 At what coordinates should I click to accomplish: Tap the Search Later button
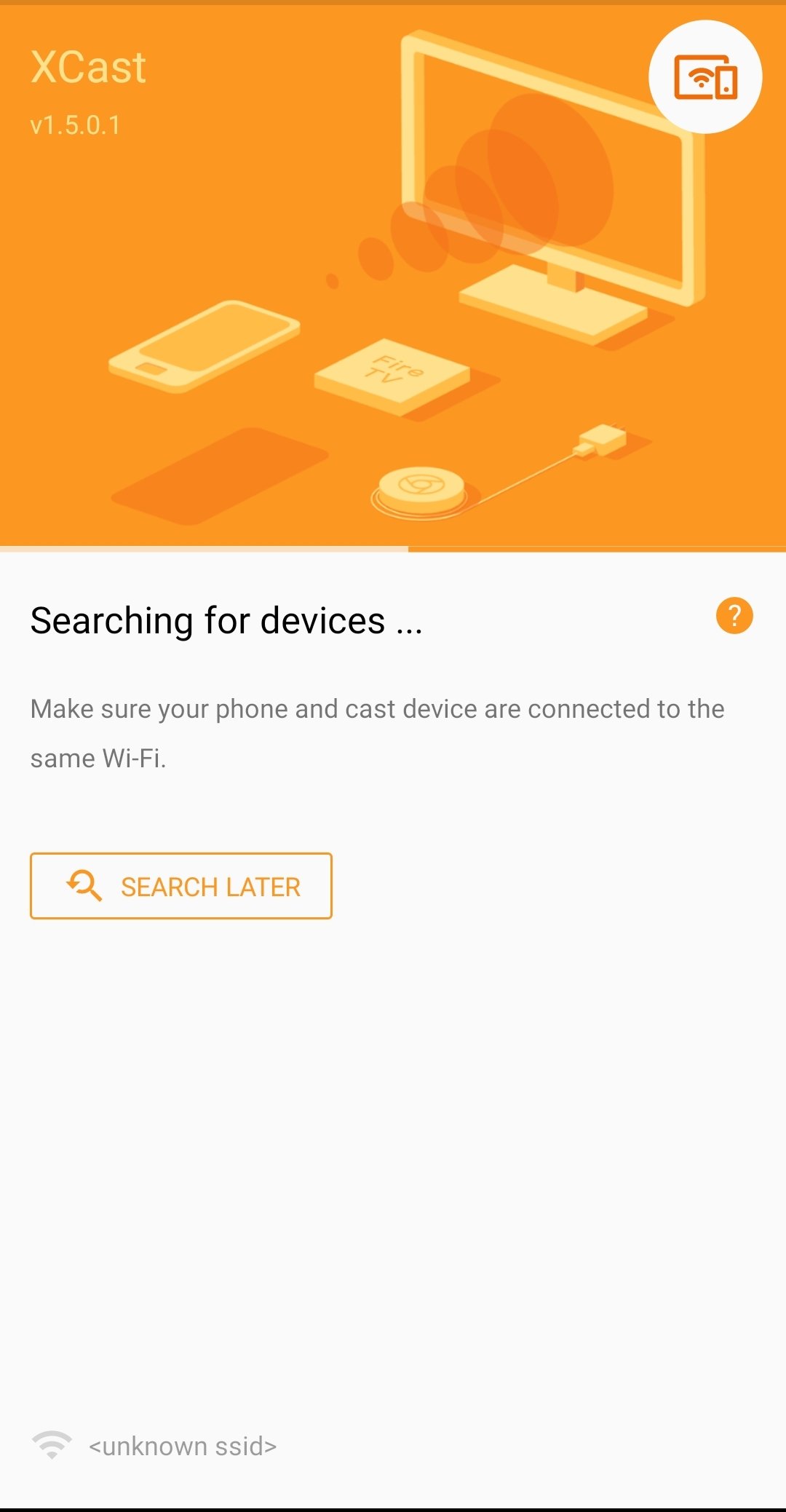181,886
